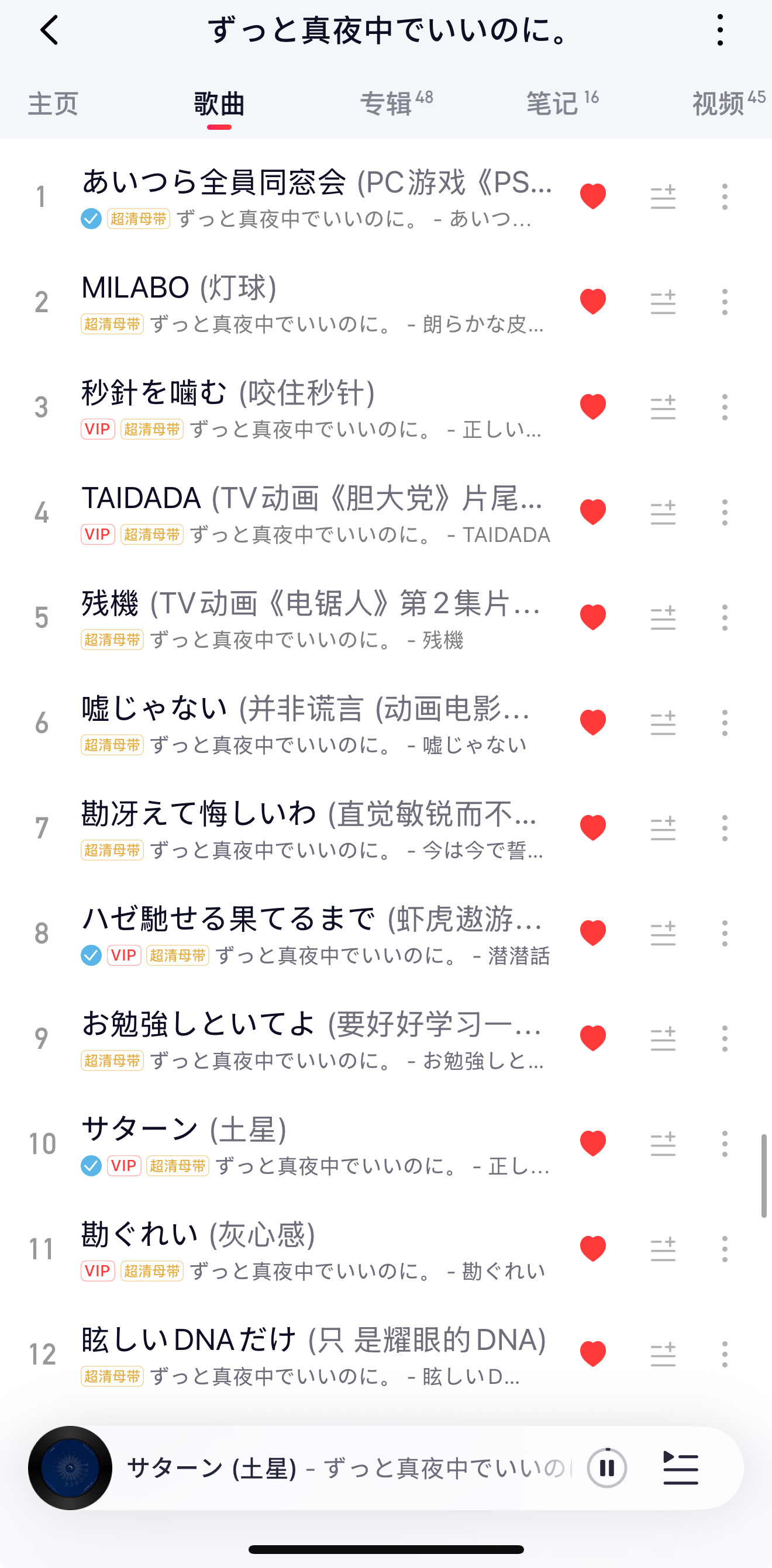The width and height of the screenshot is (772, 1568).
Task: Open more options for 眩しいDNAだけ
Action: [x=725, y=1355]
